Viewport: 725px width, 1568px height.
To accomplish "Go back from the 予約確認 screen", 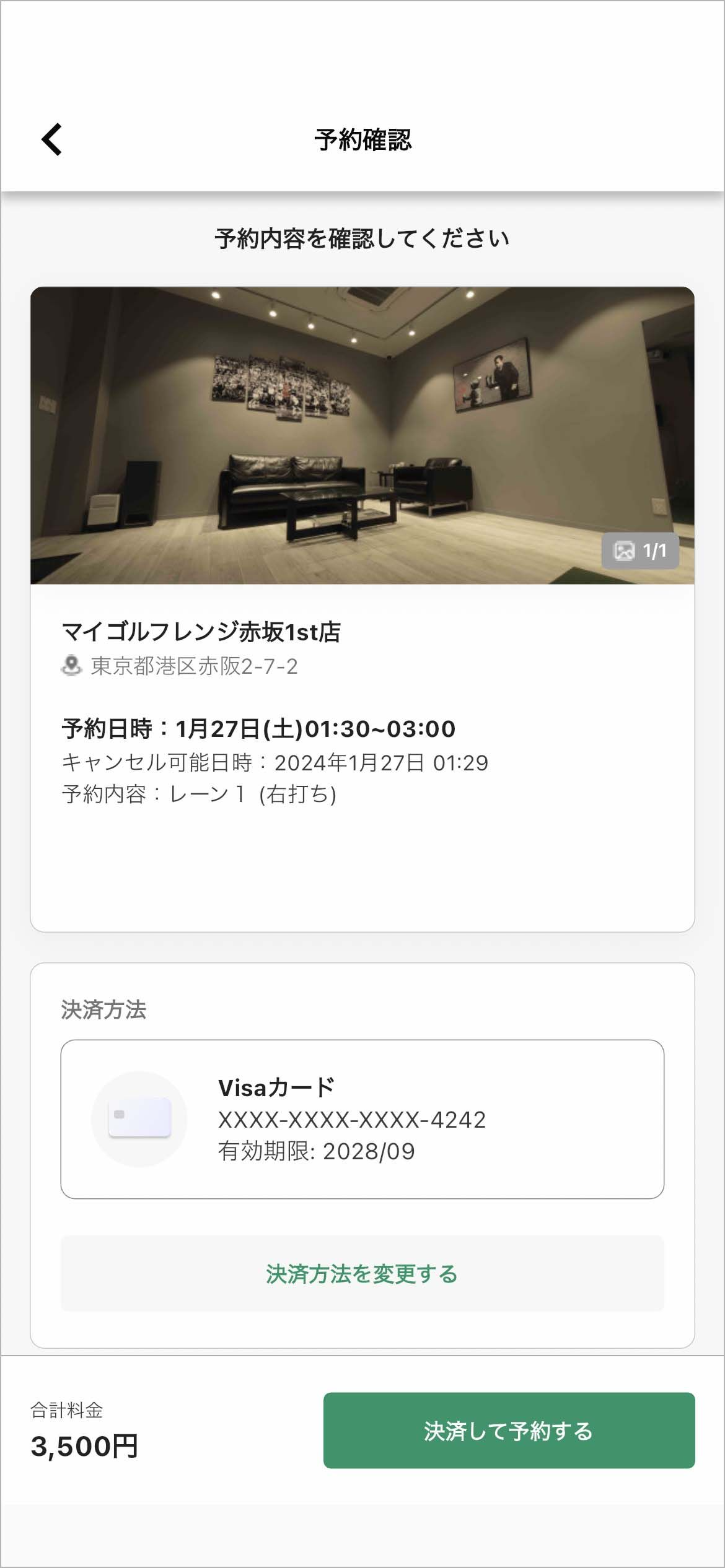I will 52,139.
